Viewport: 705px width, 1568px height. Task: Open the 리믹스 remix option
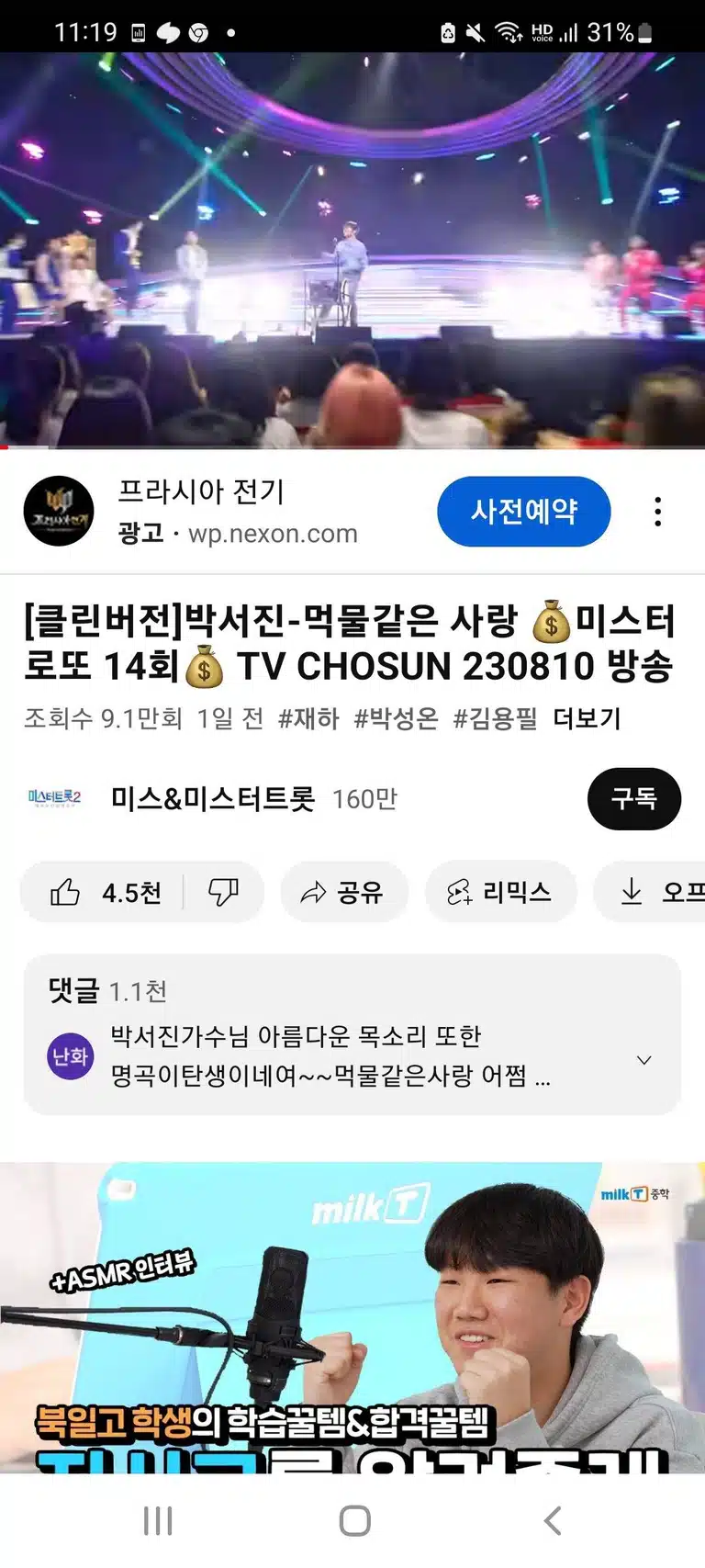[500, 892]
